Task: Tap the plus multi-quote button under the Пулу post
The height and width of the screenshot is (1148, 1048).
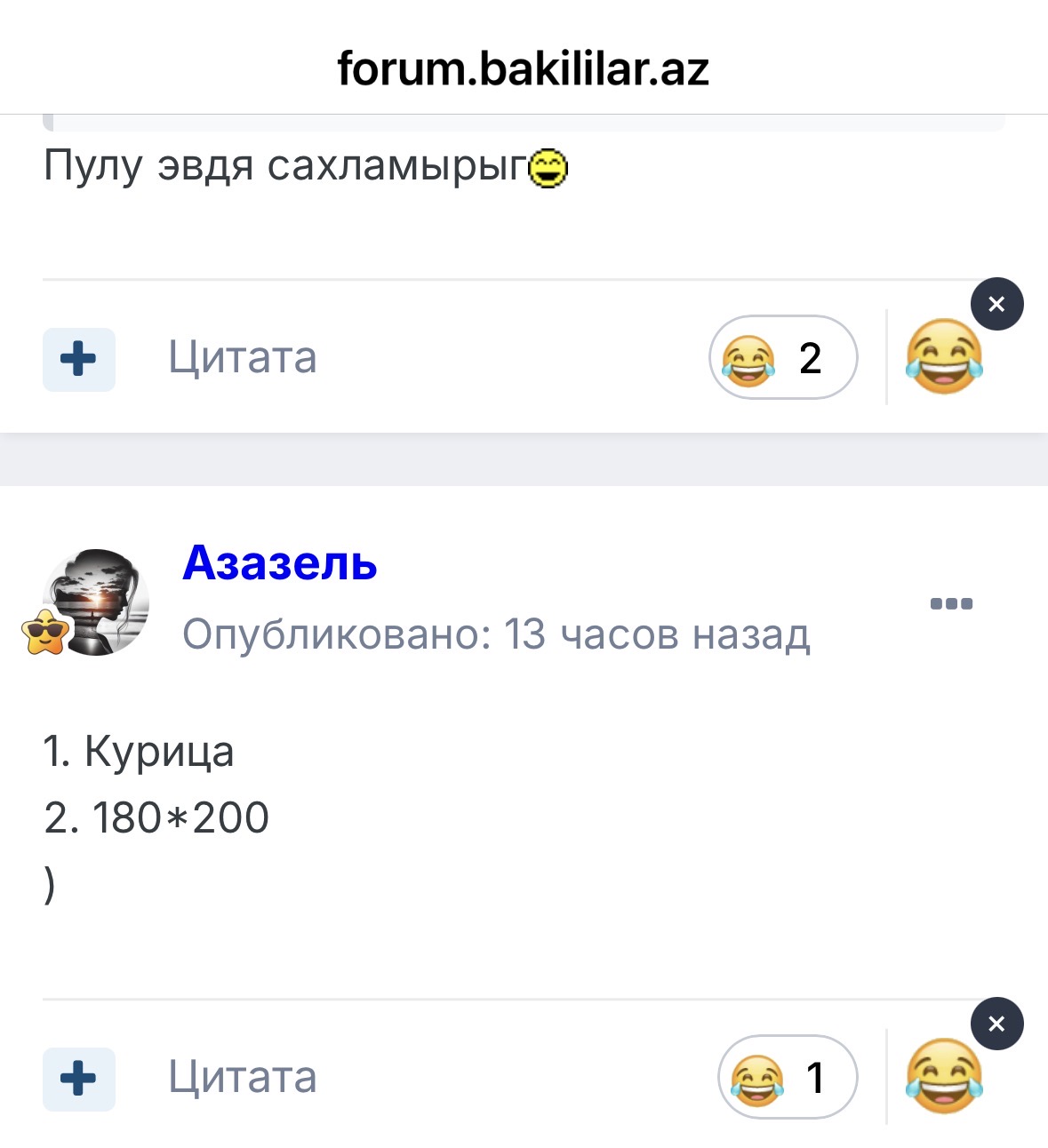Action: (x=79, y=359)
